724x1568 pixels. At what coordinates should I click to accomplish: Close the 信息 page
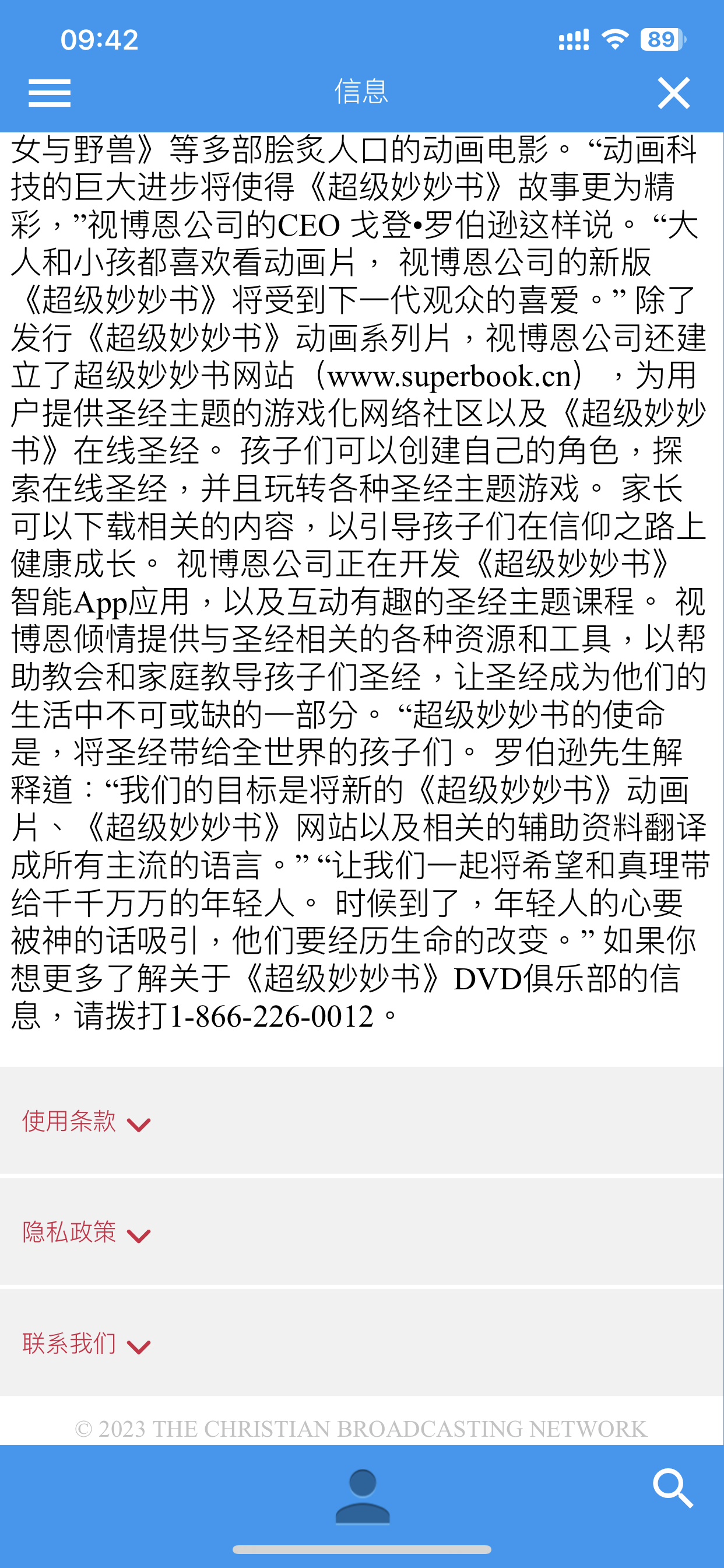point(673,93)
